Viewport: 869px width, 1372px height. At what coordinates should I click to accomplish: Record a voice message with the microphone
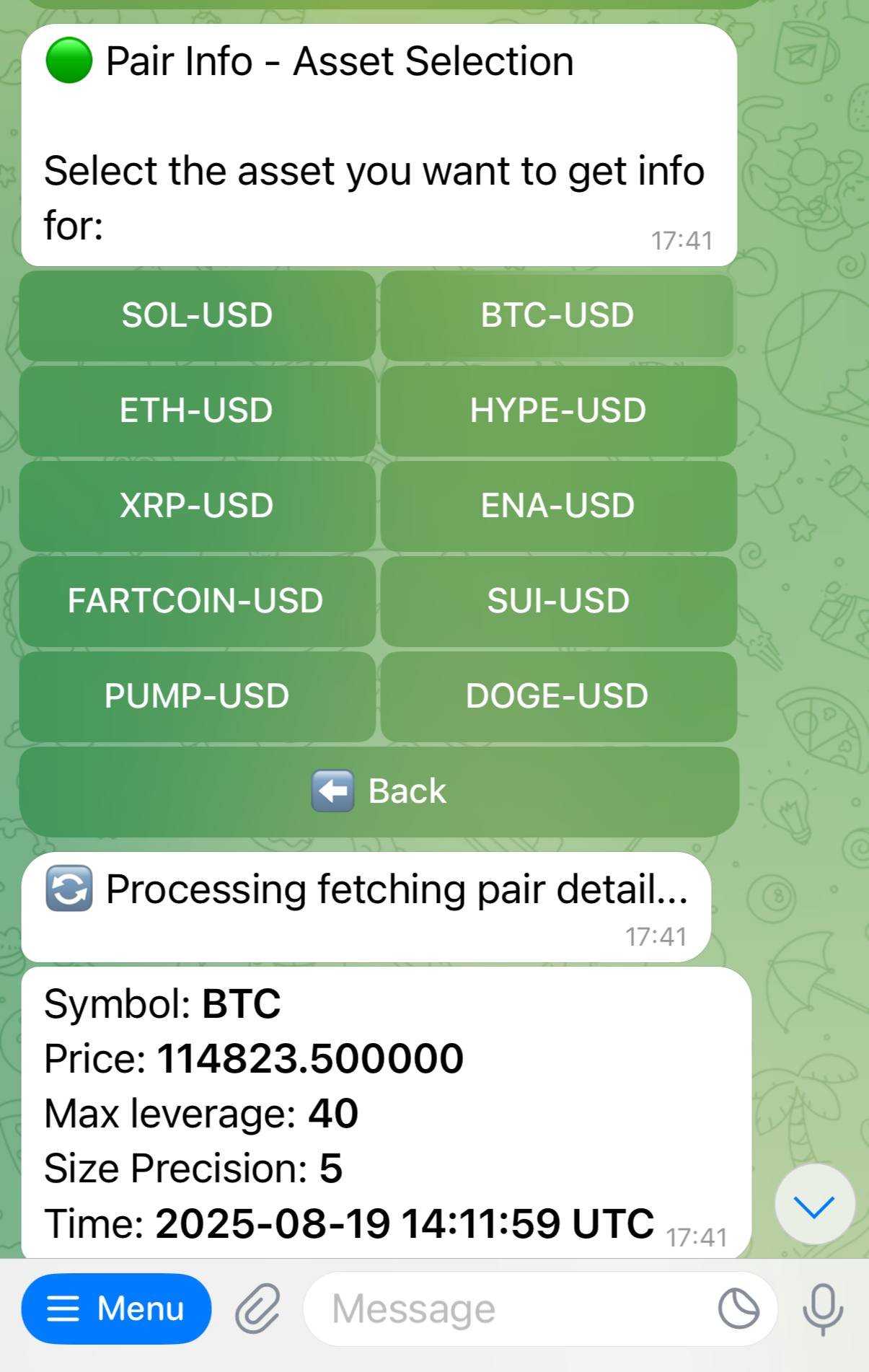pos(822,1309)
